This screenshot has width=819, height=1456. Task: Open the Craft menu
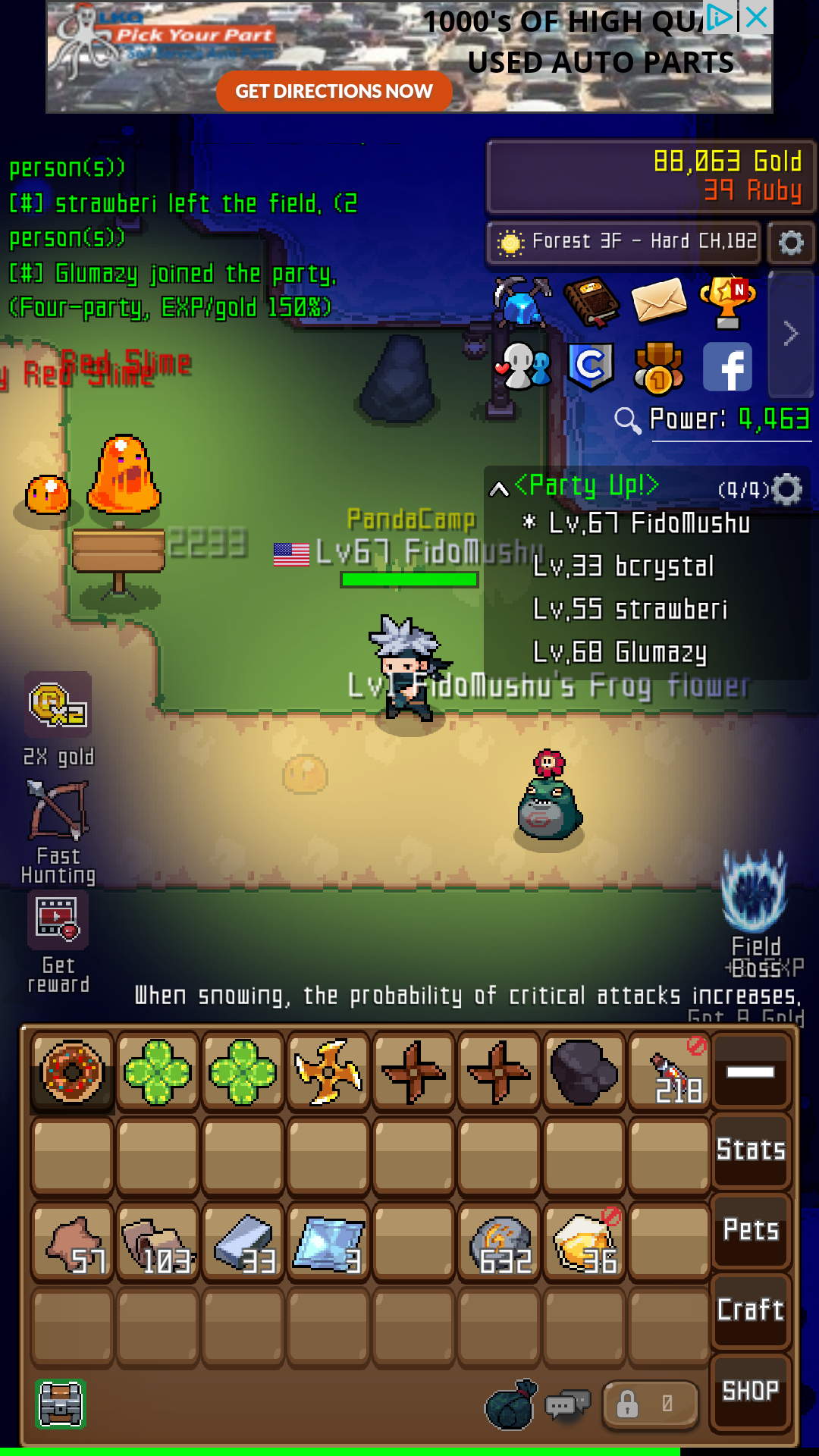(x=751, y=1310)
